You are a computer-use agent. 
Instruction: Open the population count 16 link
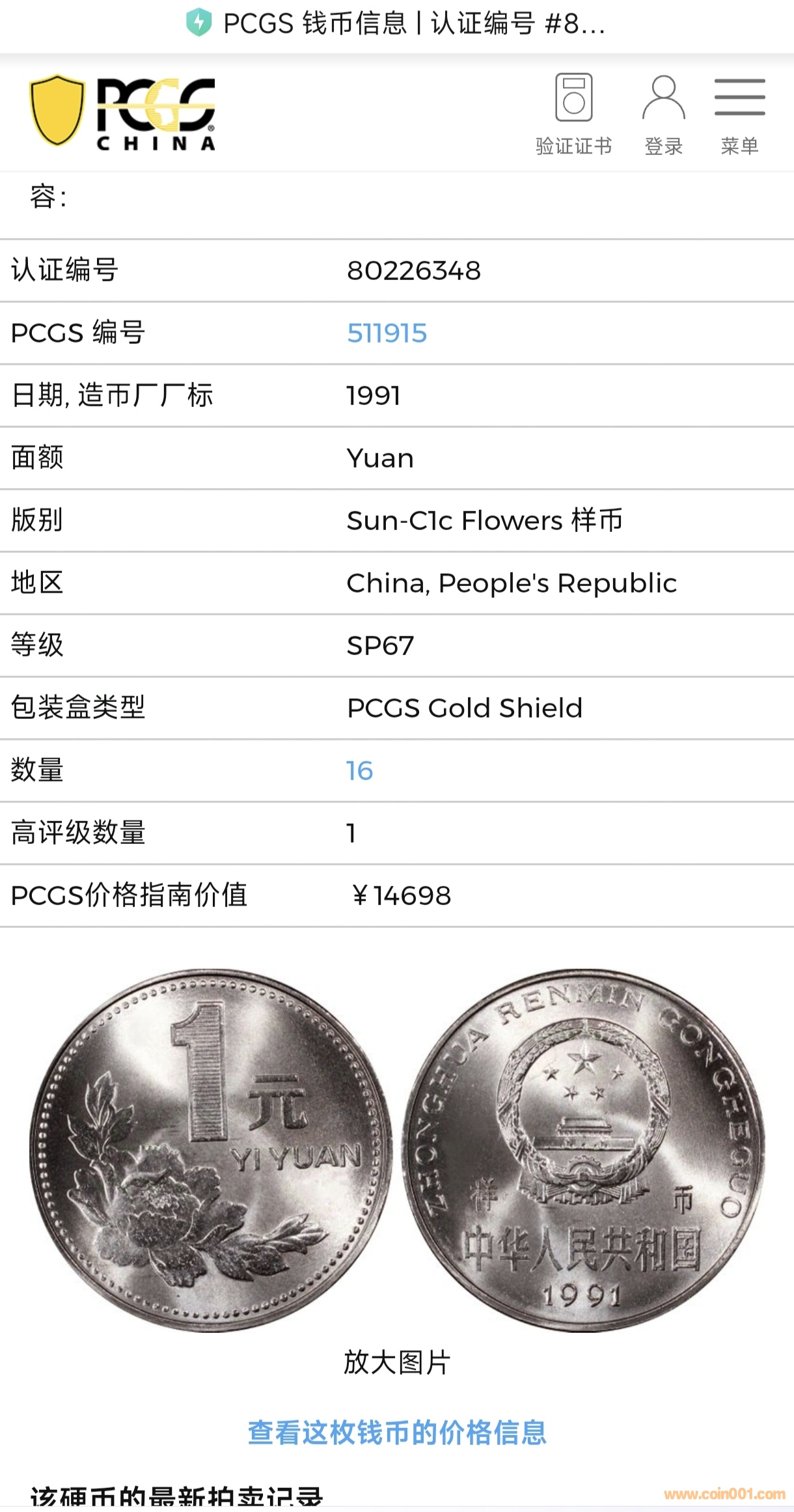(359, 770)
